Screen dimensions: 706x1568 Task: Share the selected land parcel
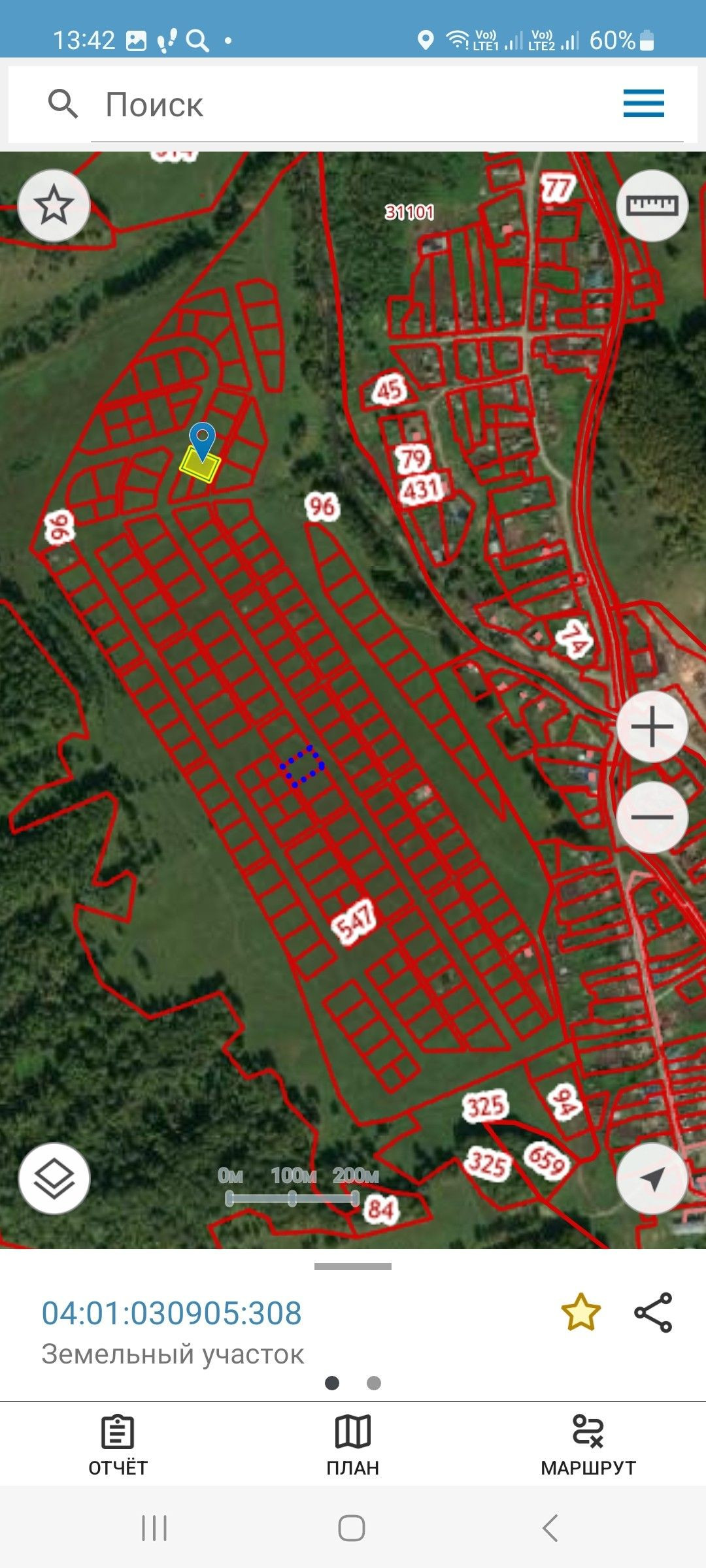tap(653, 1312)
